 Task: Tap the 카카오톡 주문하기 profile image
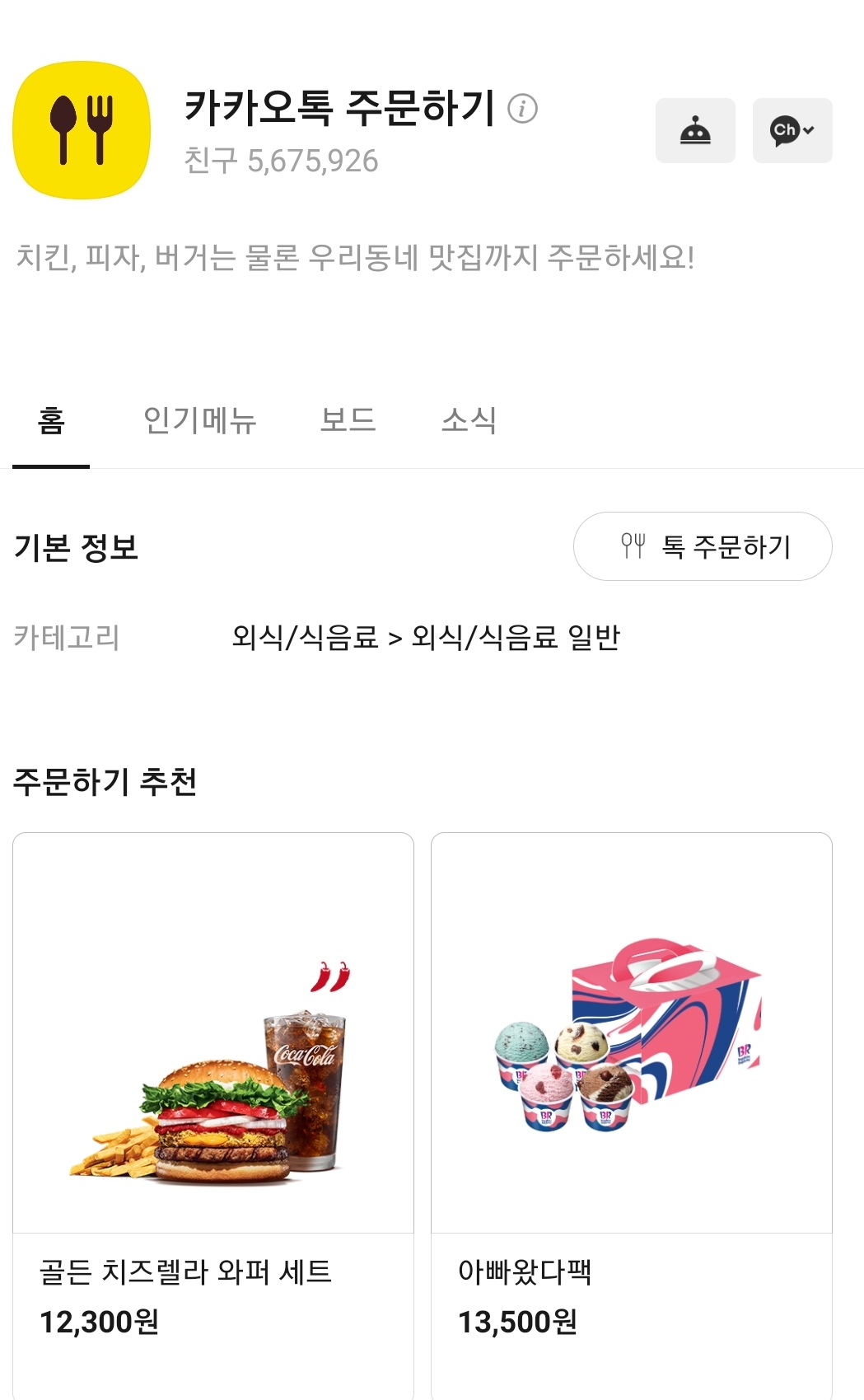point(82,130)
